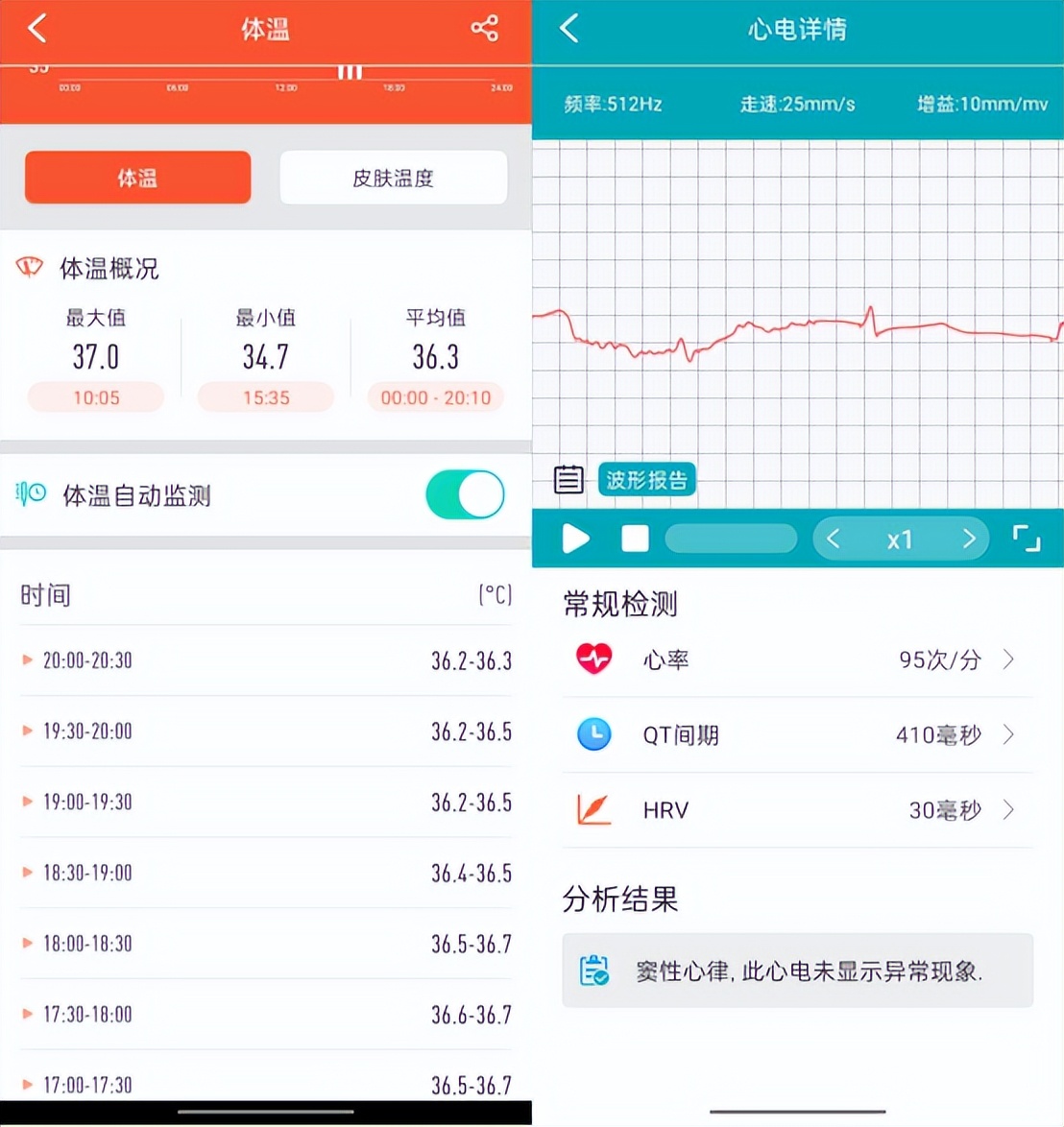Select the heart rate 心率 icon
This screenshot has height=1127, width=1064.
coord(593,659)
